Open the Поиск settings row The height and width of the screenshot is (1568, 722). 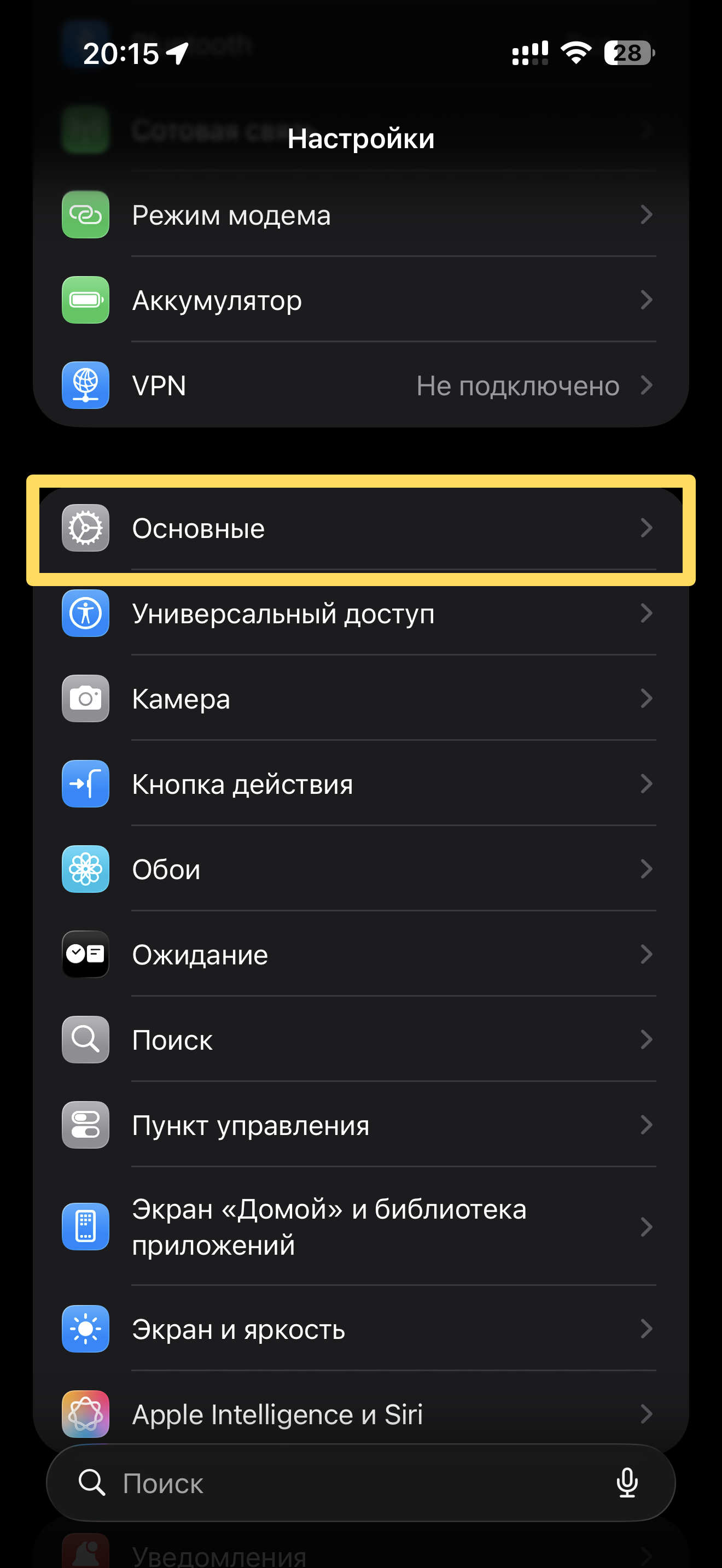coord(359,1040)
